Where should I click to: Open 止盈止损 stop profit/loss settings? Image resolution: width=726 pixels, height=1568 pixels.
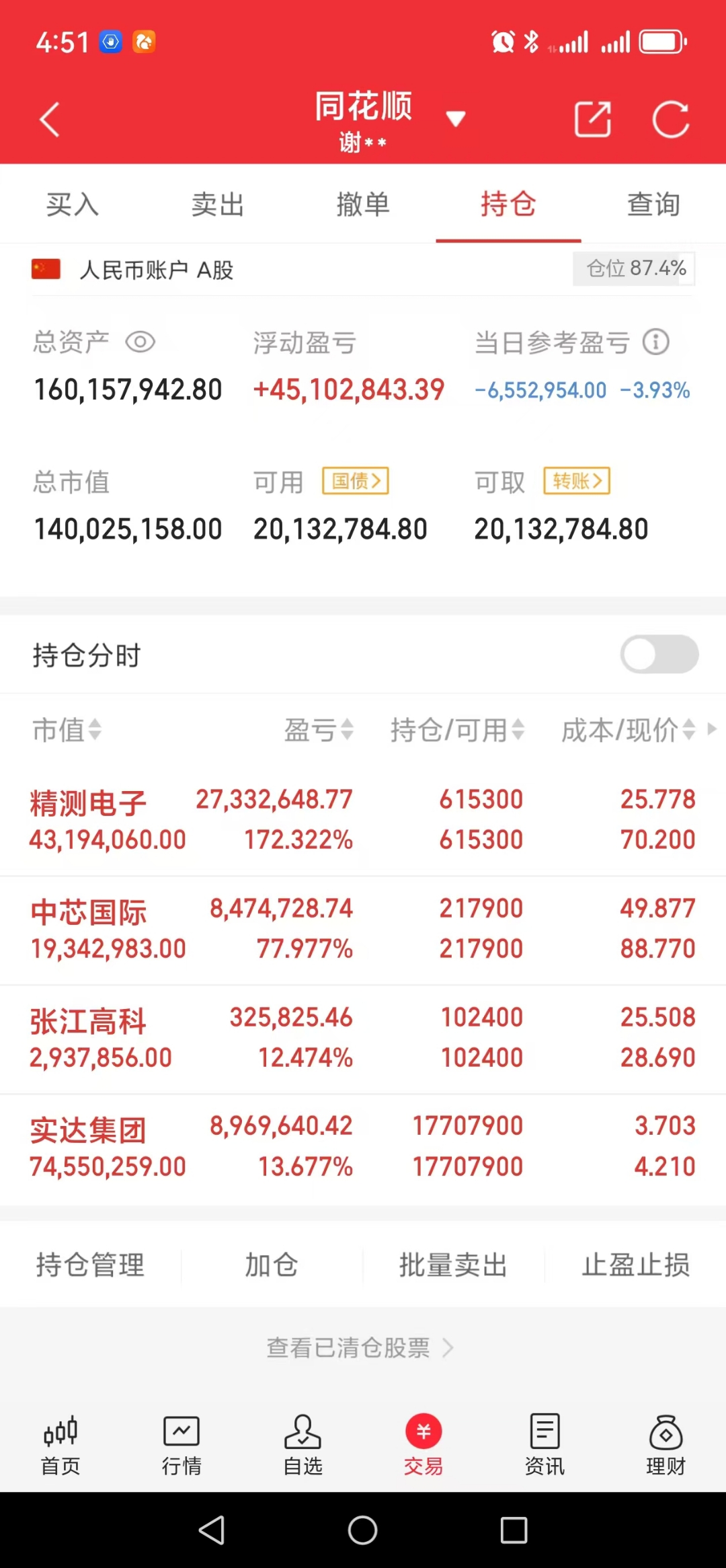tap(634, 1265)
